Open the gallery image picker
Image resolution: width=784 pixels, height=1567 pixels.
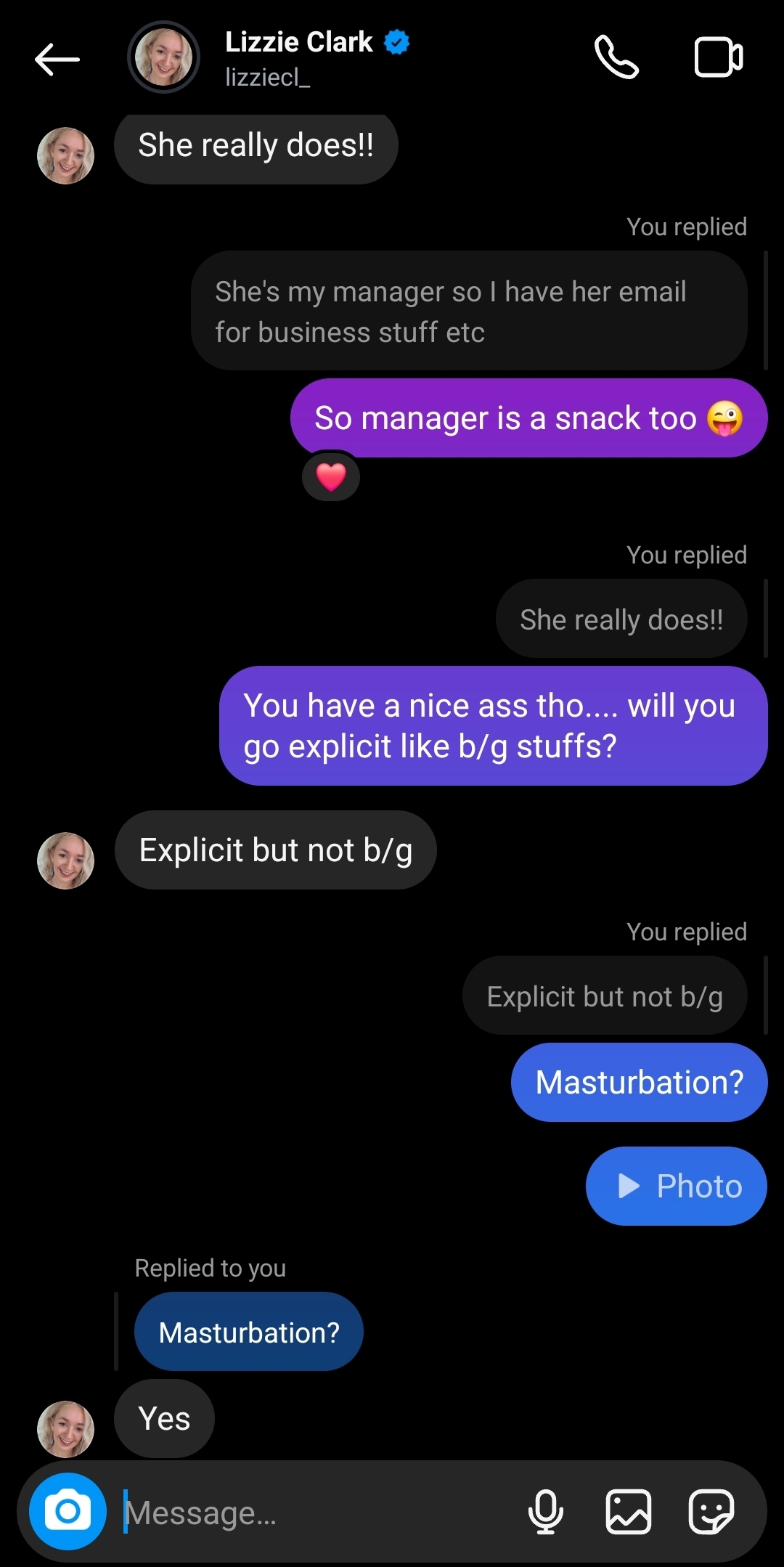click(628, 1512)
